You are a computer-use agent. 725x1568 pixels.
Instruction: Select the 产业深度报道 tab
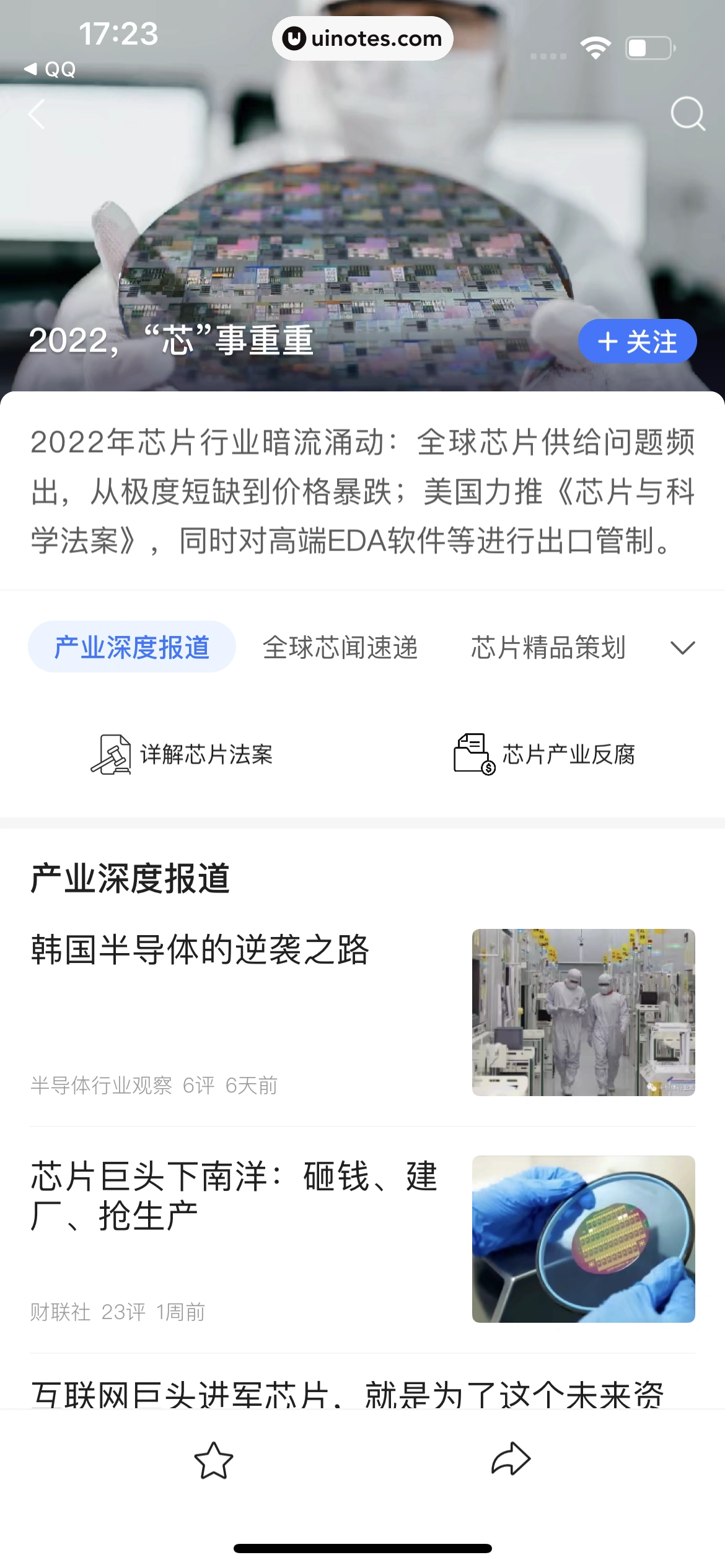132,647
